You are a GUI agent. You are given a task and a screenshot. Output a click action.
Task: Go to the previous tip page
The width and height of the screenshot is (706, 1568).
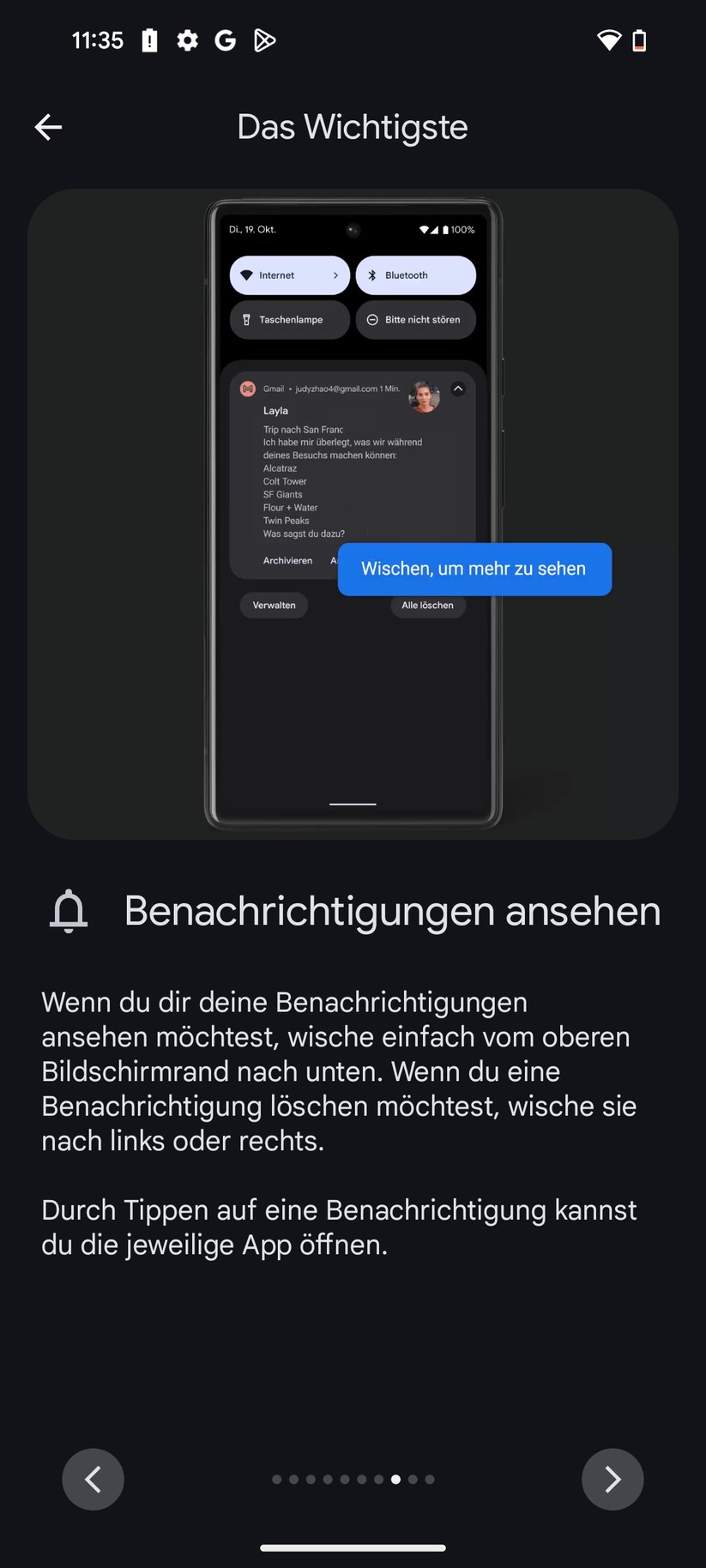pyautogui.click(x=93, y=1479)
